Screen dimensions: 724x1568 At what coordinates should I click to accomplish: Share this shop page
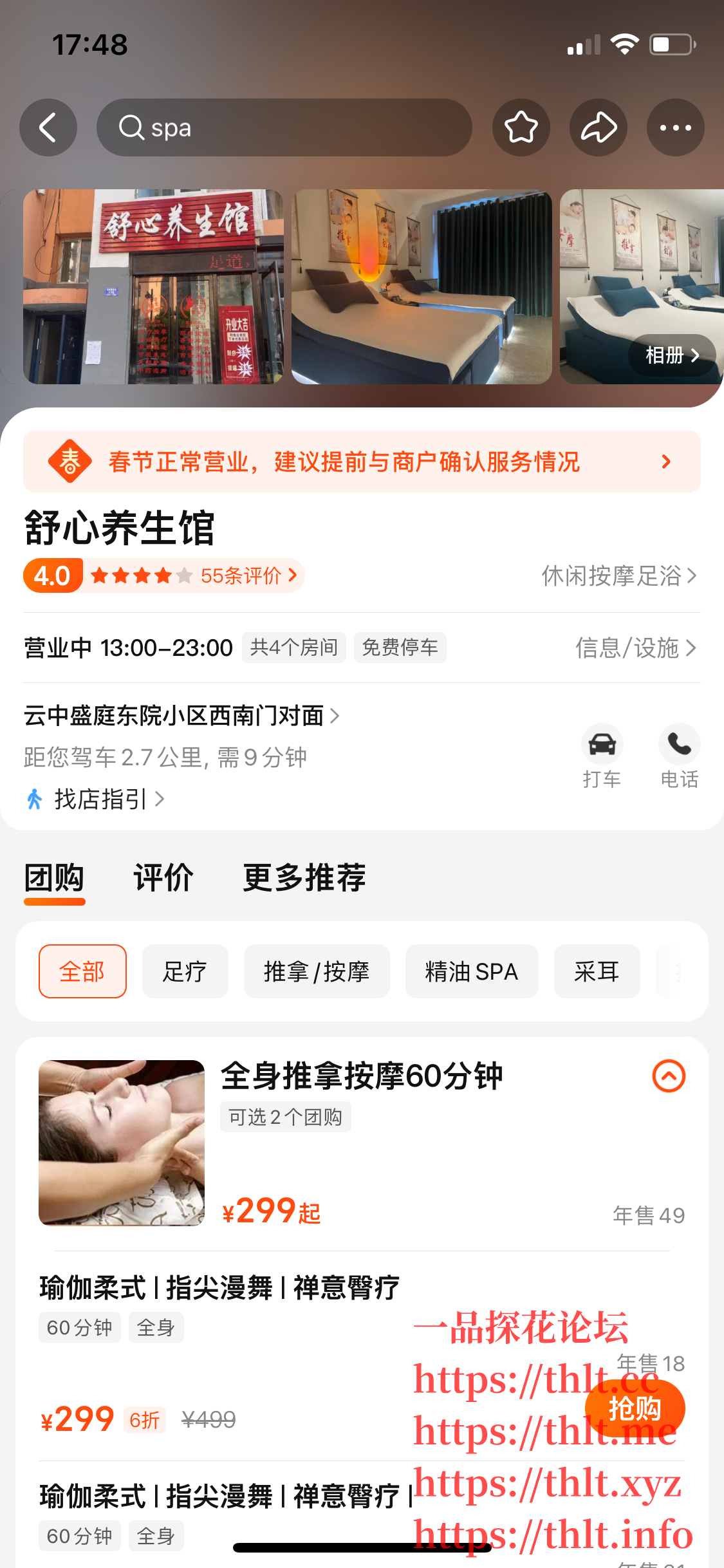(x=598, y=127)
